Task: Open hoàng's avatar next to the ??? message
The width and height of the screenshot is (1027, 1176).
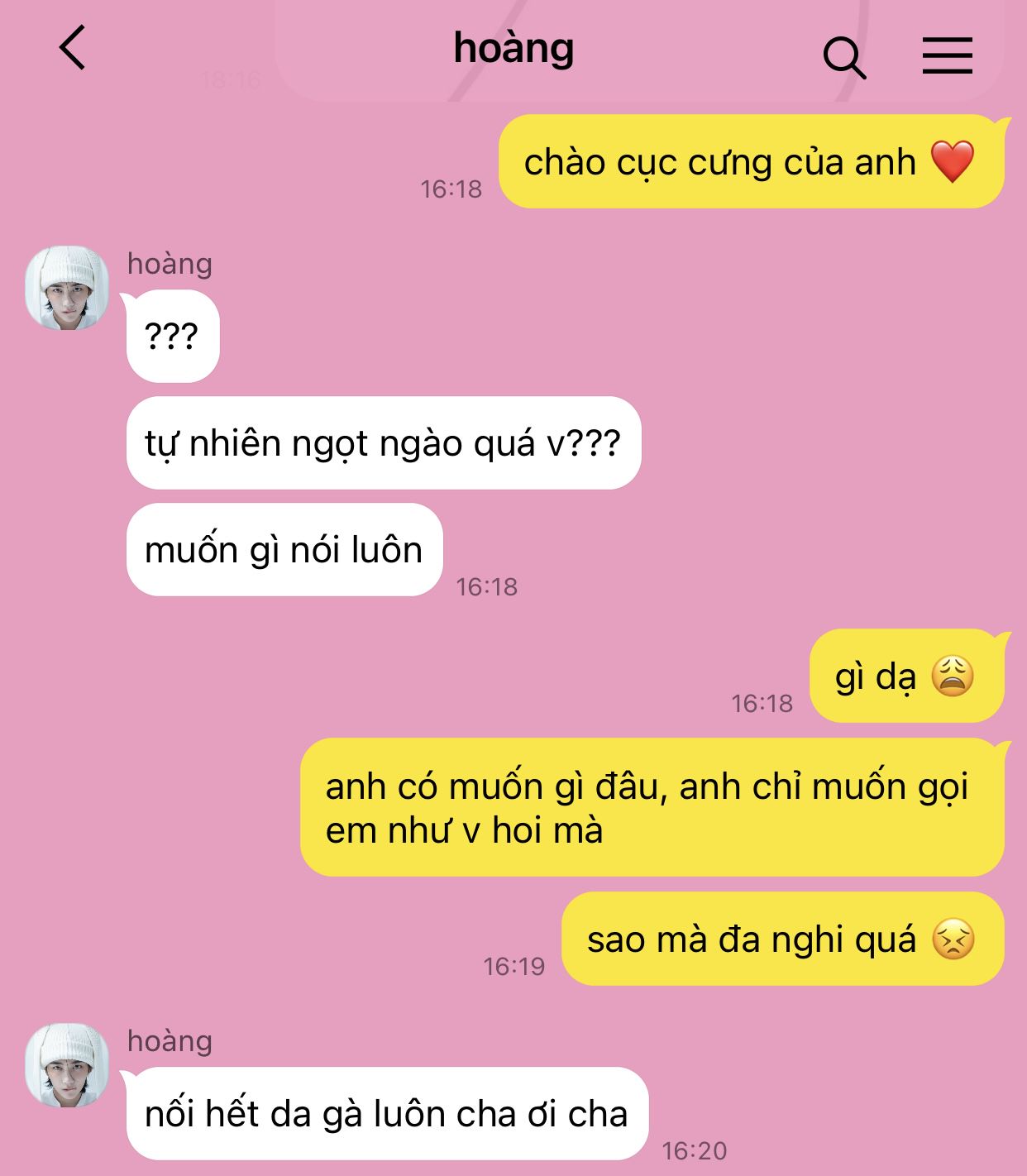Action: point(67,288)
